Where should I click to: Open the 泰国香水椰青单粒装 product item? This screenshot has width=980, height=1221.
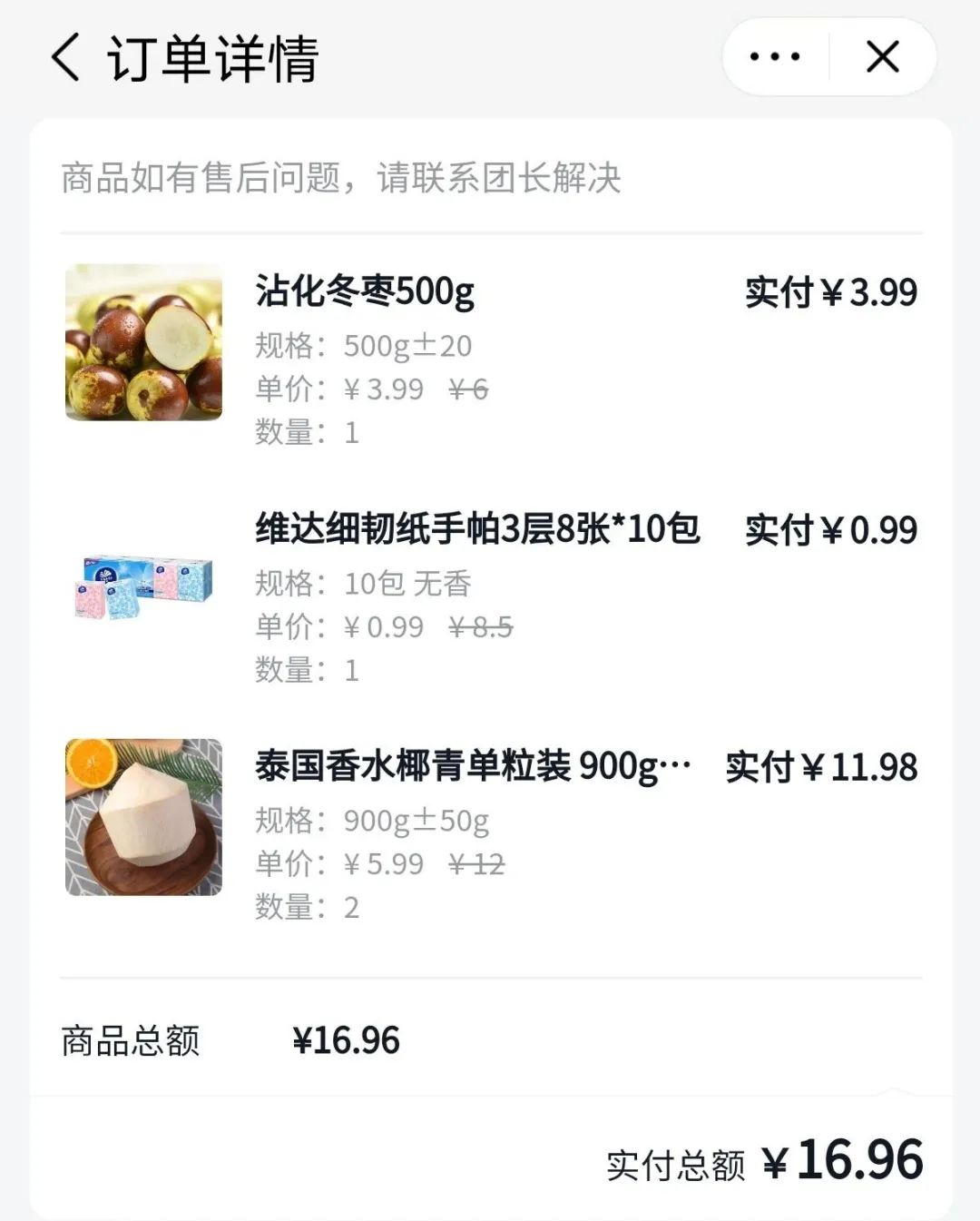472,767
